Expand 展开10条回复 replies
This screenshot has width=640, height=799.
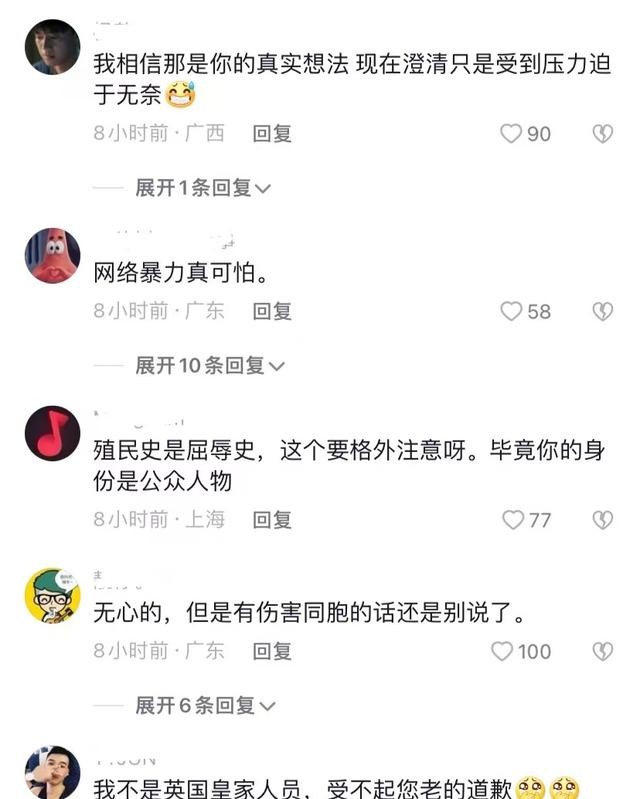click(x=209, y=365)
